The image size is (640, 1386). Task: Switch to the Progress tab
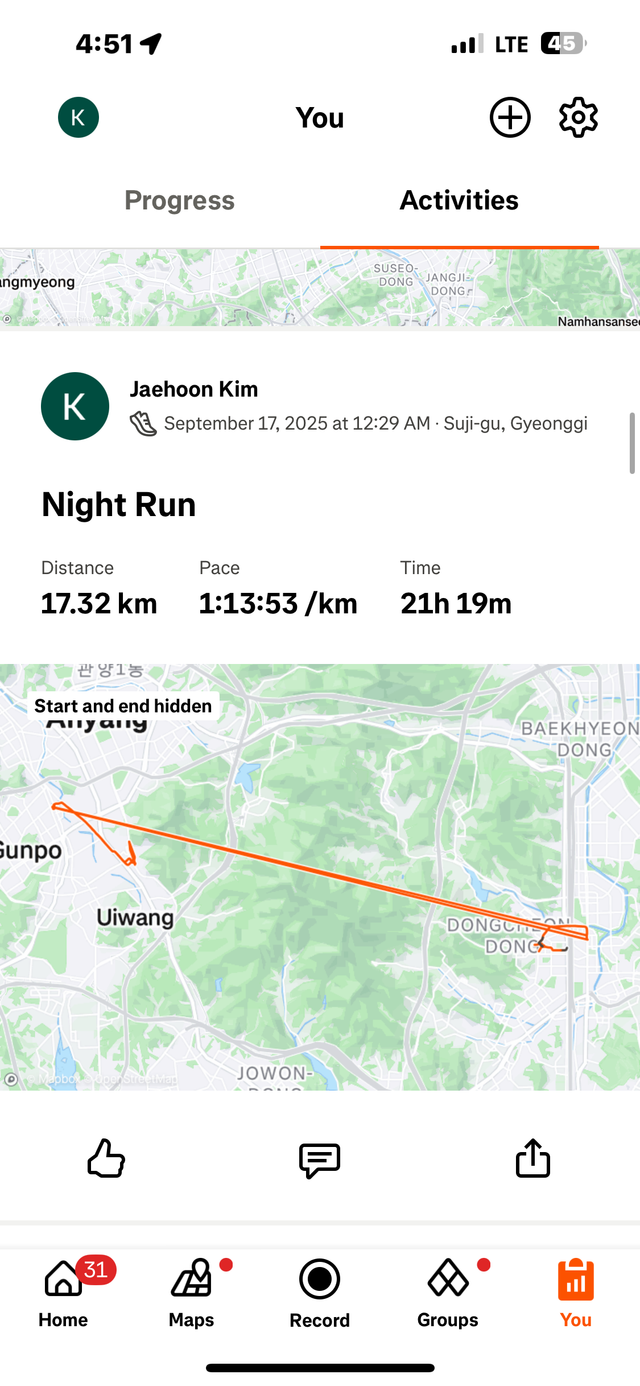tap(180, 201)
